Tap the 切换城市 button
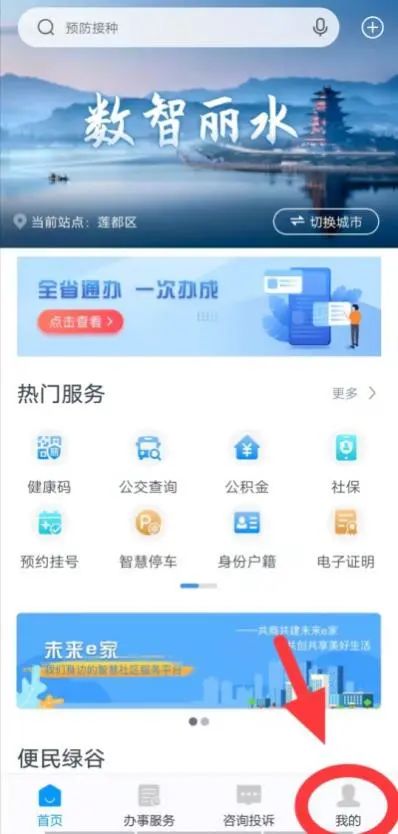 326,222
